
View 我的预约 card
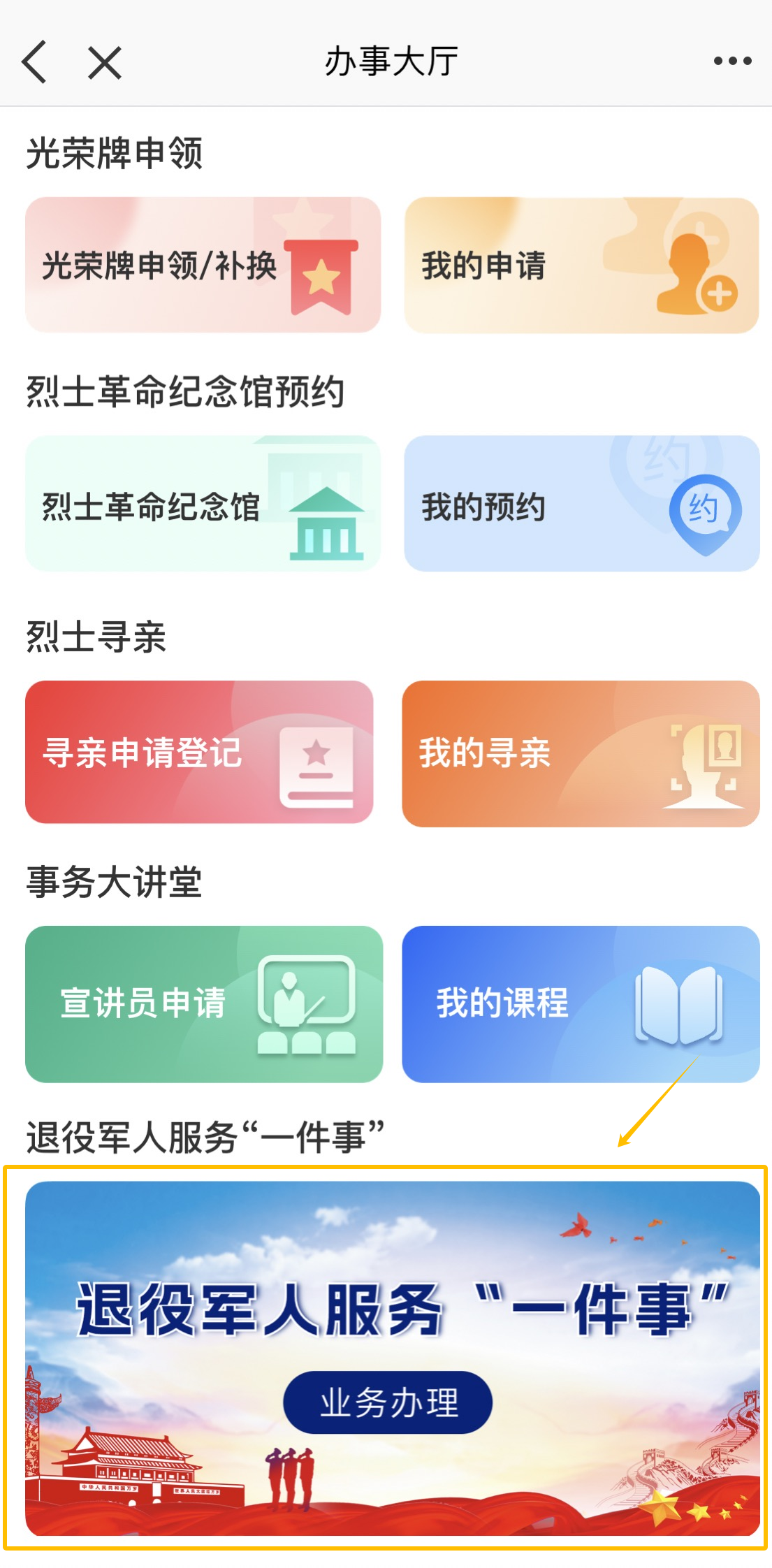pyautogui.click(x=581, y=504)
